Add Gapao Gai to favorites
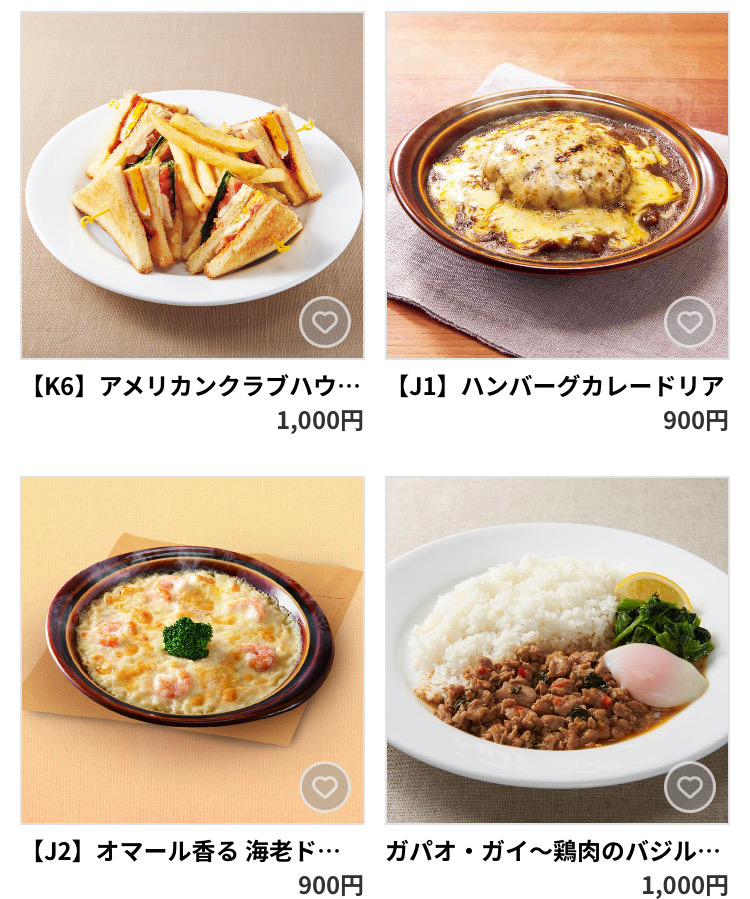Image resolution: width=750 pixels, height=899 pixels. (x=689, y=787)
